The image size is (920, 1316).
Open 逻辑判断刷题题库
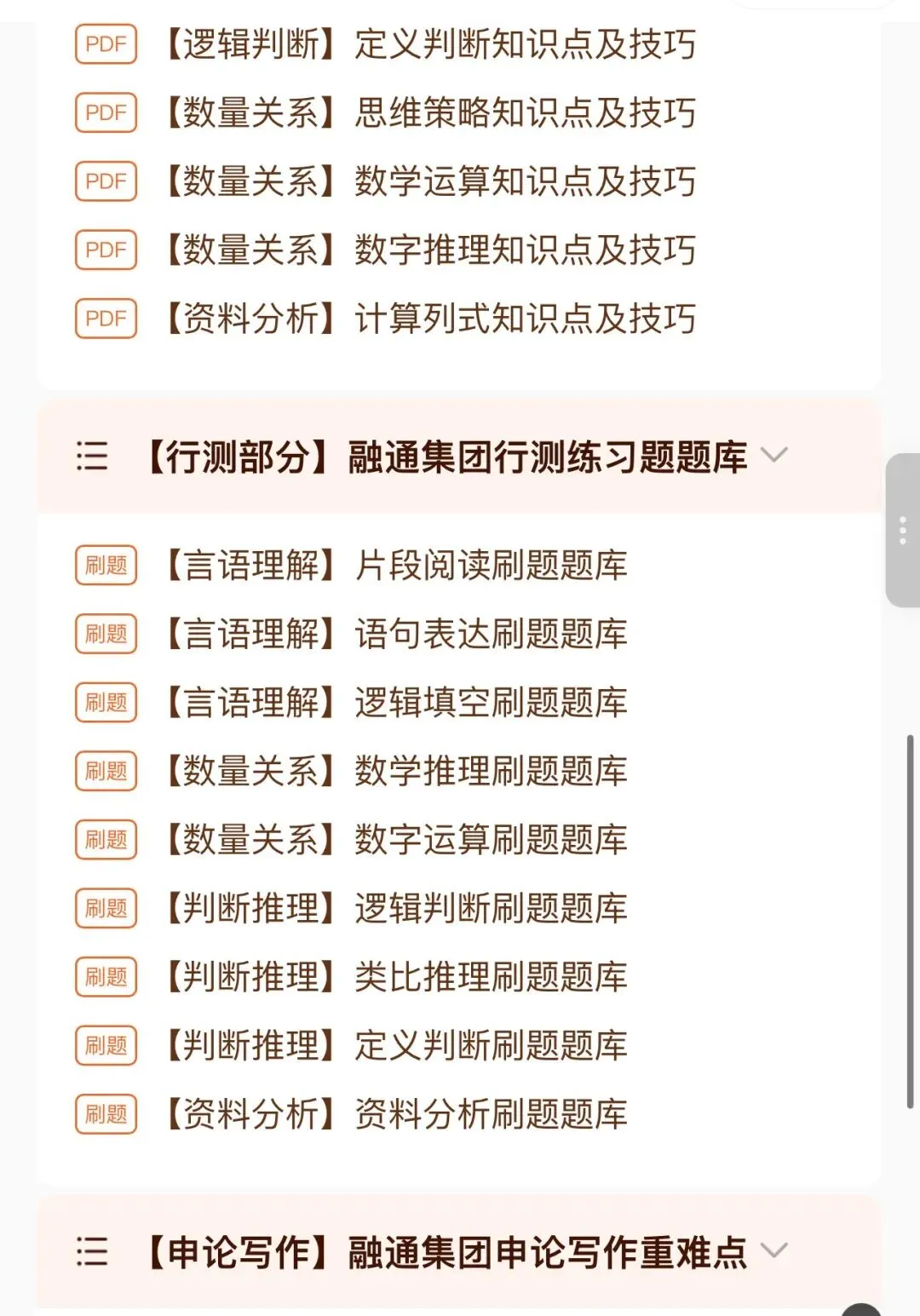(352, 908)
